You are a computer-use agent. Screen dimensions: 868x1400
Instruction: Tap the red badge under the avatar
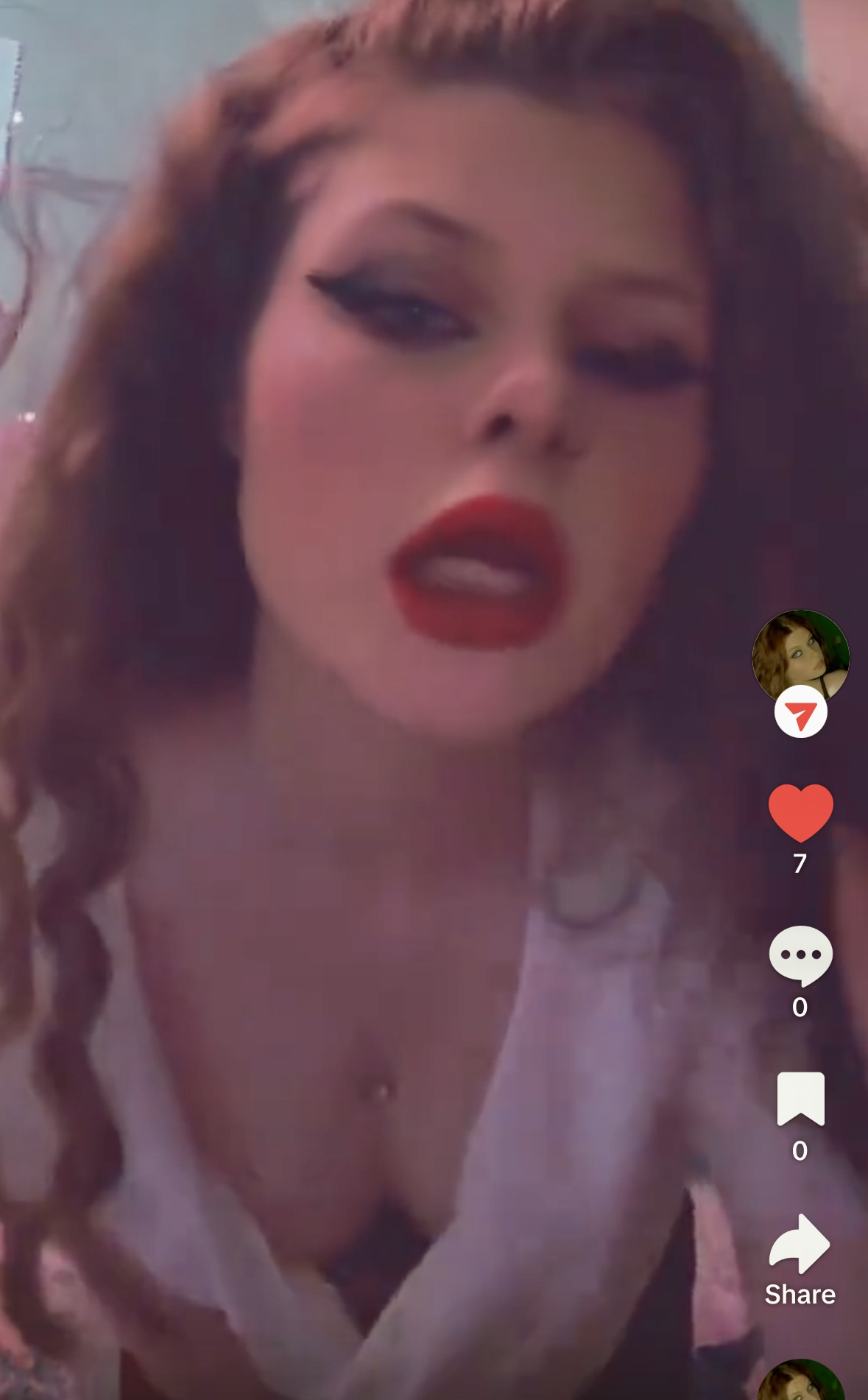[x=800, y=712]
